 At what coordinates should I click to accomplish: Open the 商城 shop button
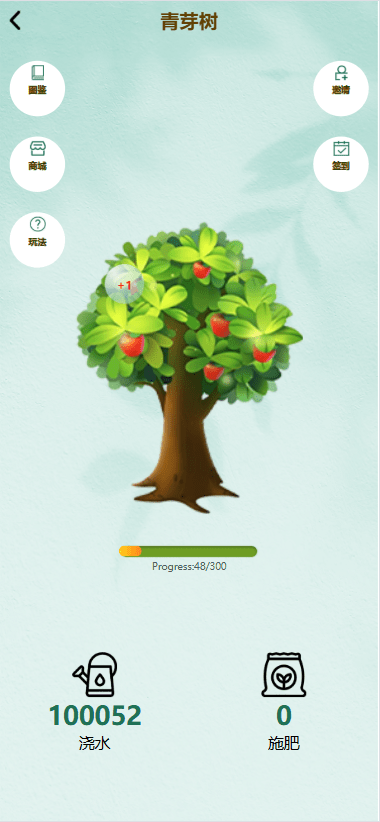[x=37, y=164]
